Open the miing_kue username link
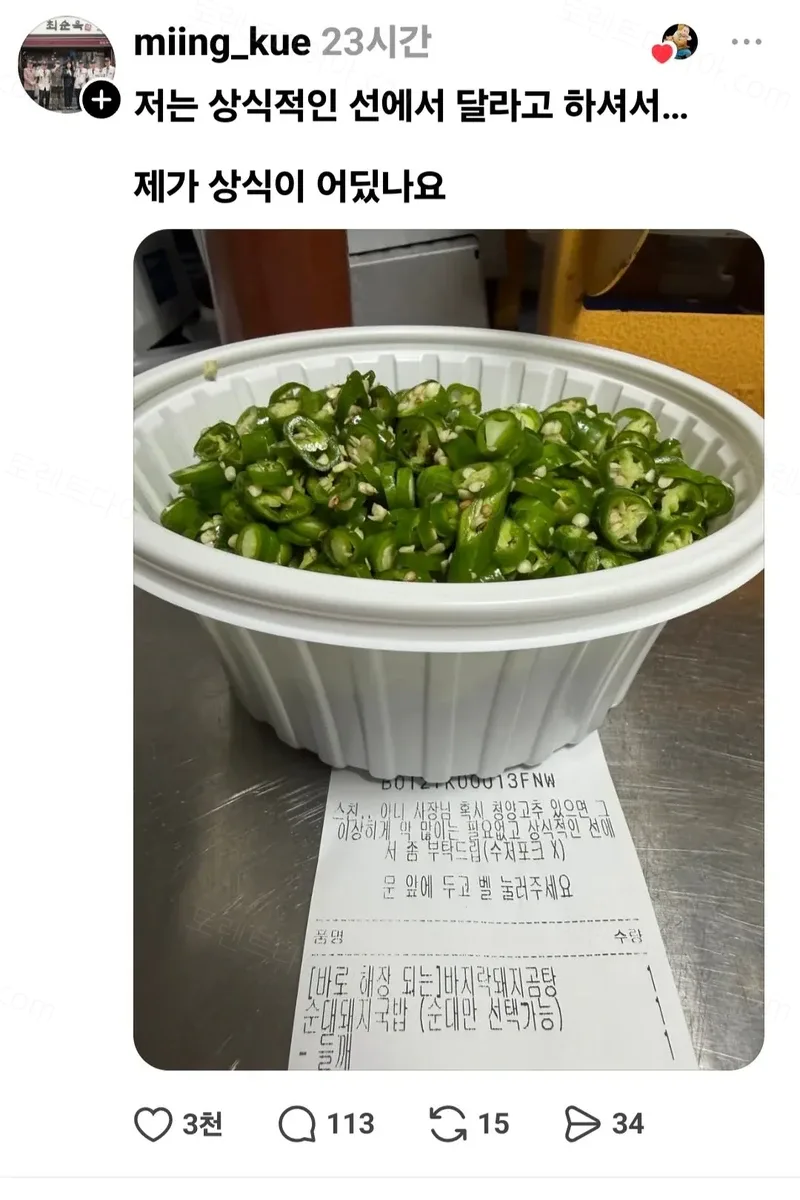 (223, 43)
